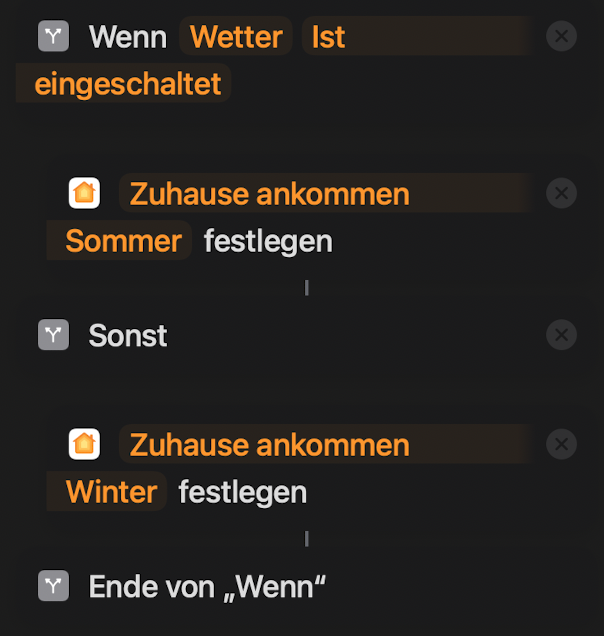Tap the Wetter variable in the Wenn condition
The image size is (604, 636).
pos(236,37)
